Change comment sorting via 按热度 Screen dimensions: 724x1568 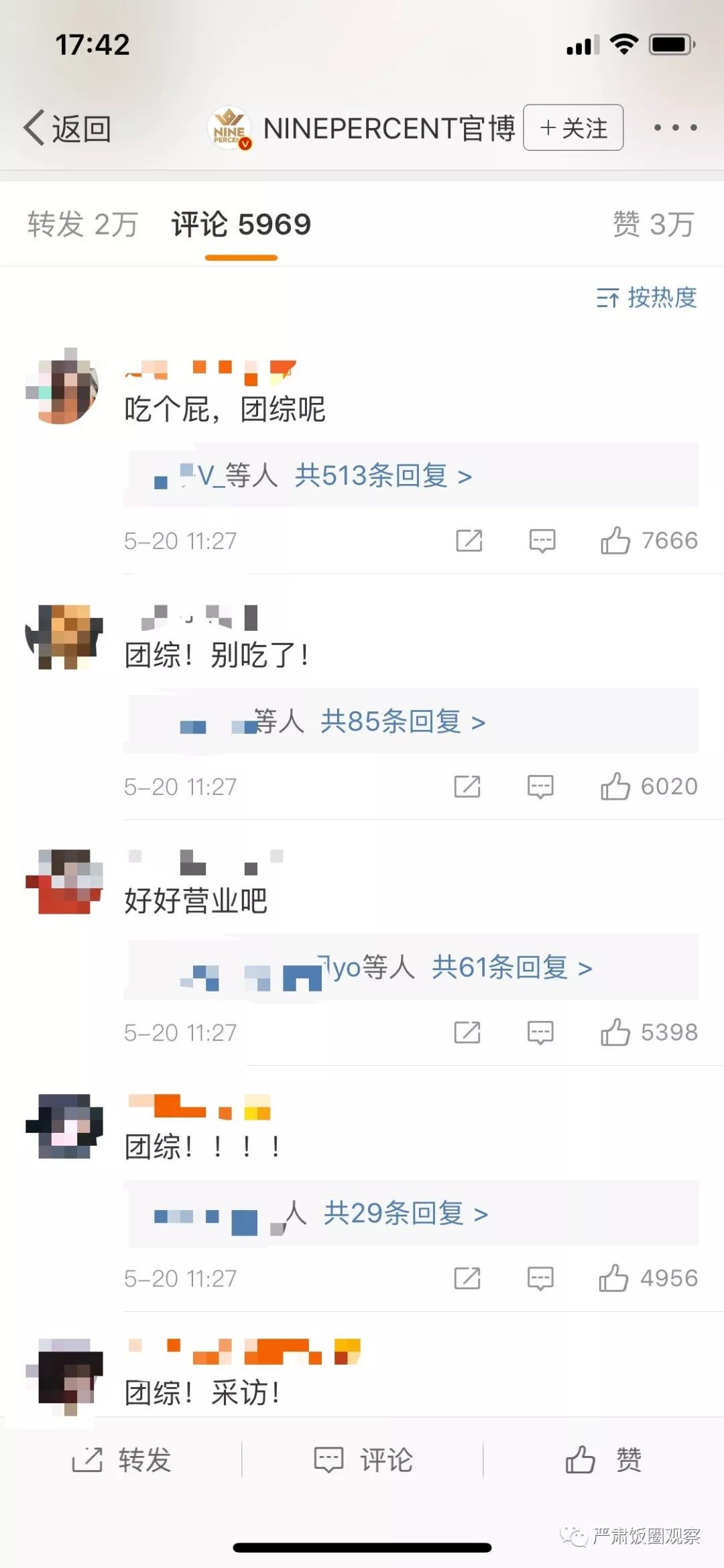click(x=647, y=298)
